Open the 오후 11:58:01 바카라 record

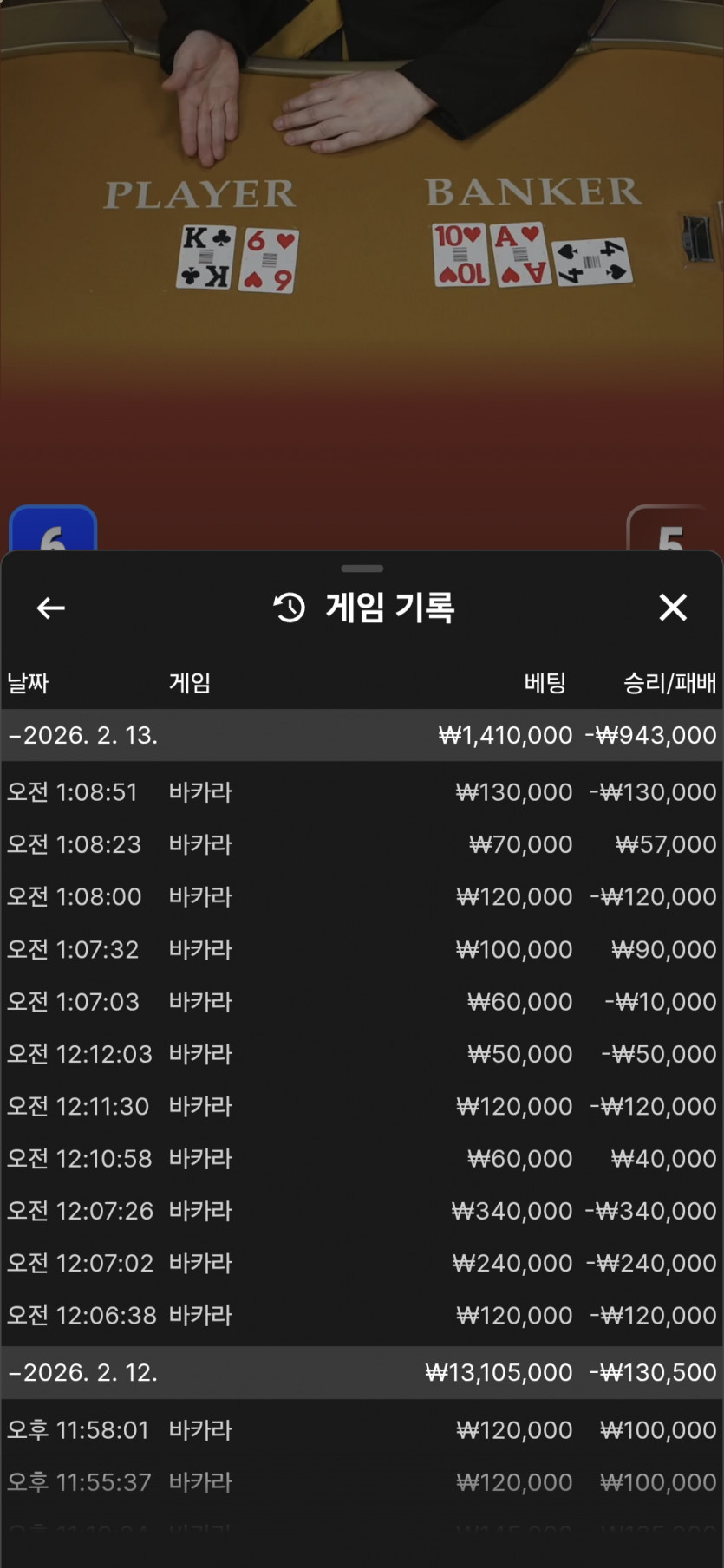click(x=362, y=1429)
